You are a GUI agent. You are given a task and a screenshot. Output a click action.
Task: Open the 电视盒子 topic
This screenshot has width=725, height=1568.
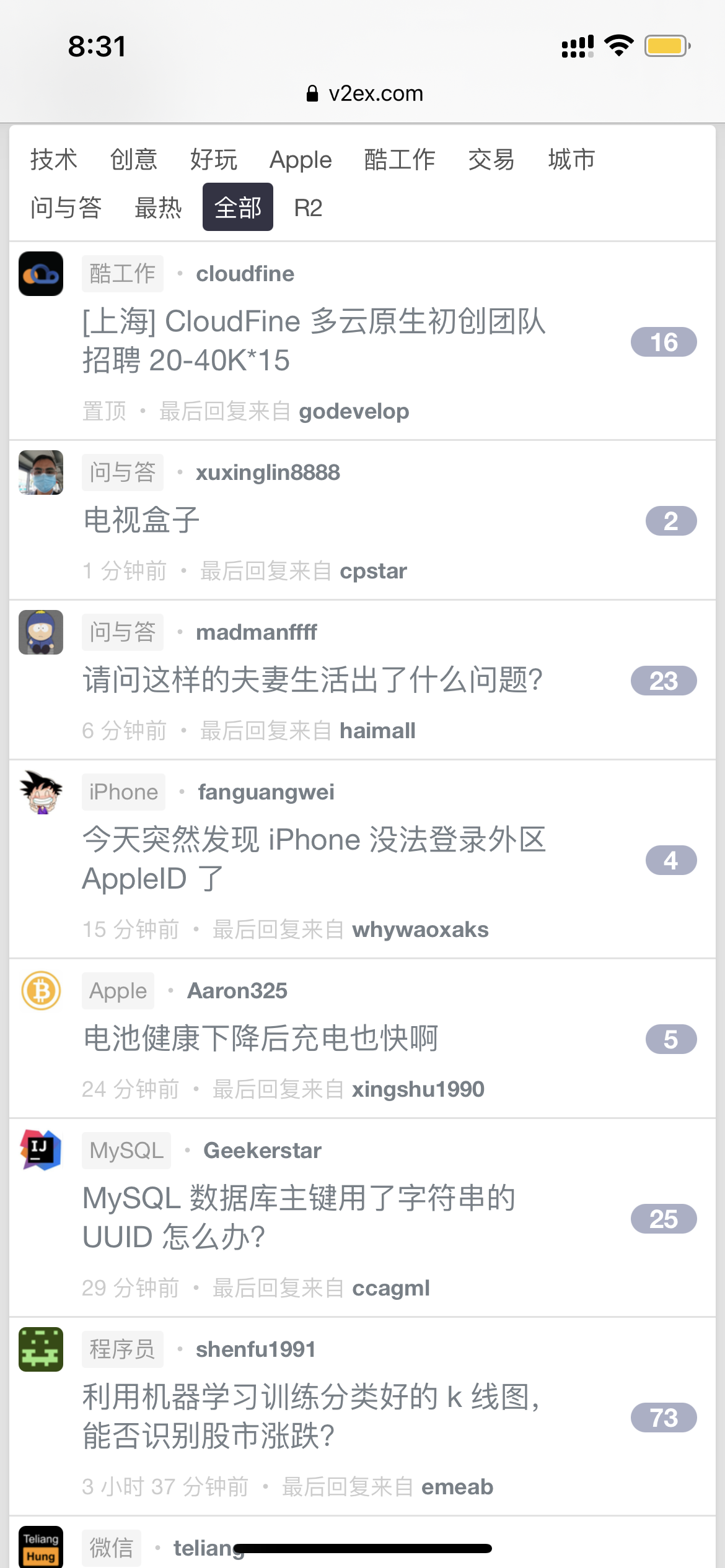coord(141,520)
